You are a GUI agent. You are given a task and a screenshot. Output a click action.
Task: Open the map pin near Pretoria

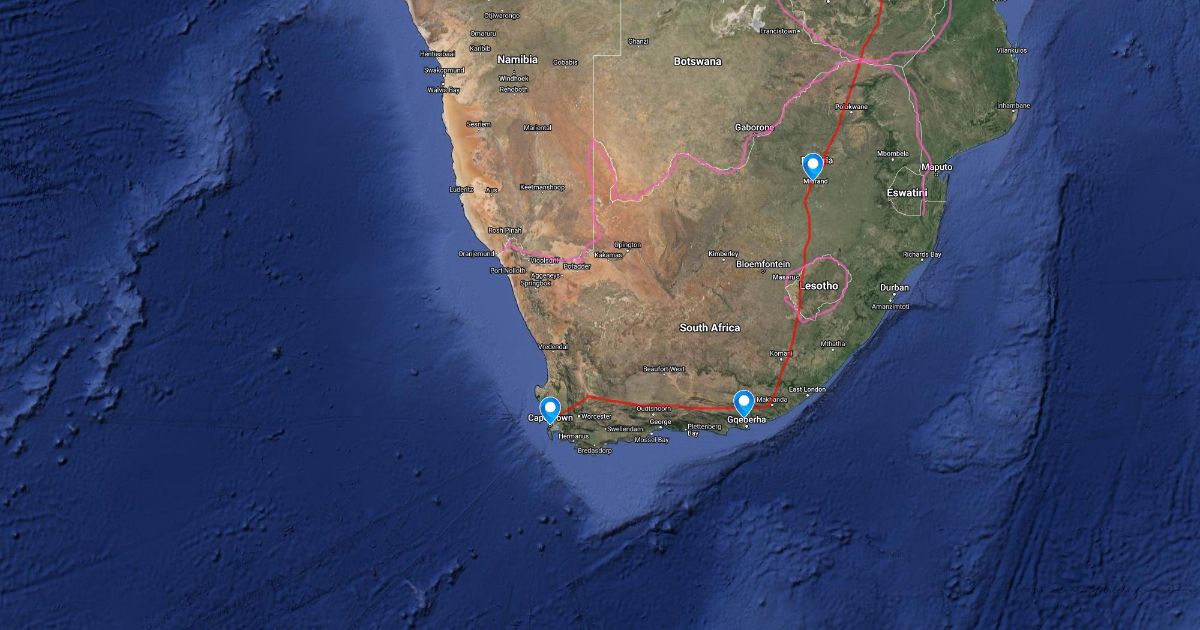(x=813, y=165)
